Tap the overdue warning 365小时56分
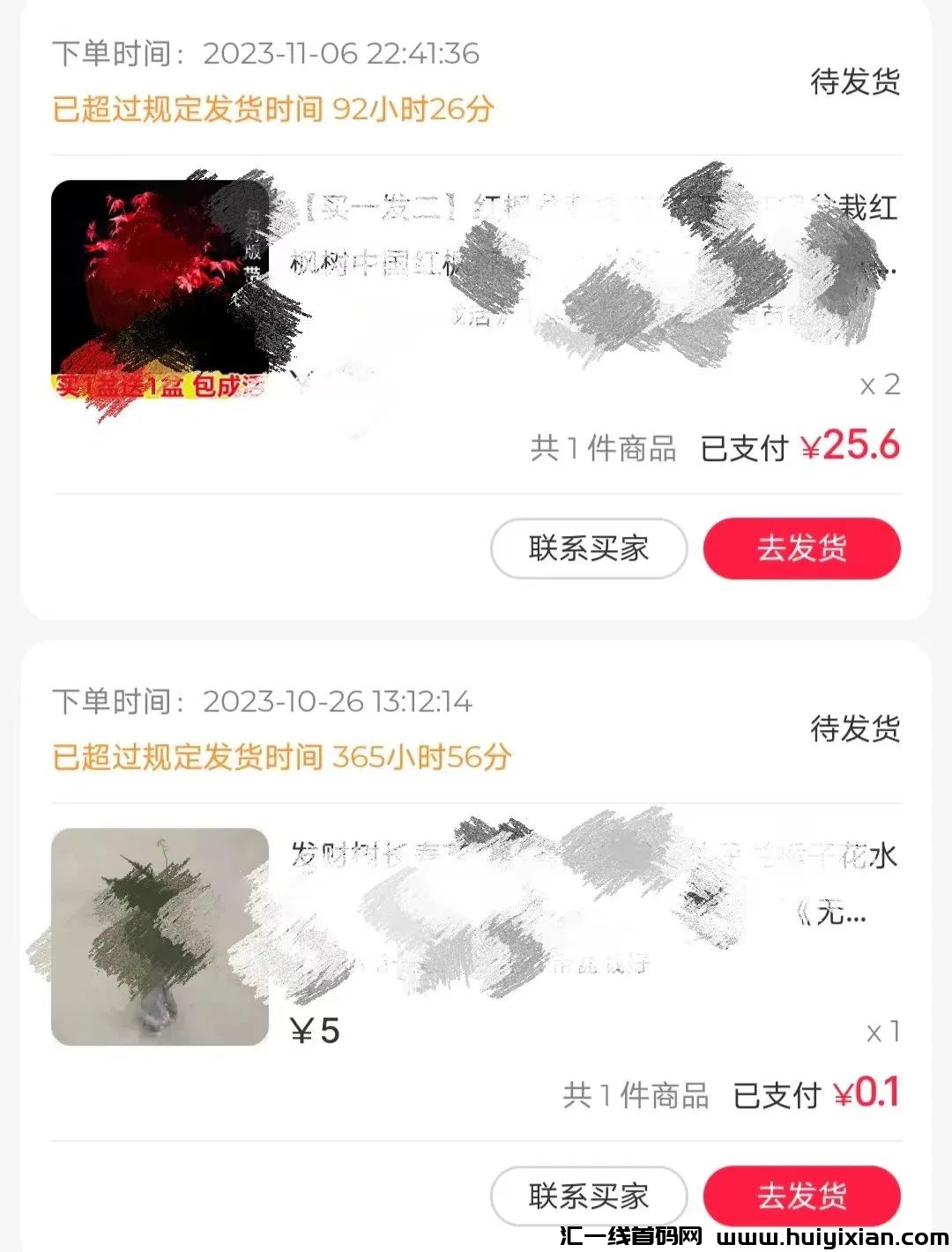 click(x=282, y=756)
